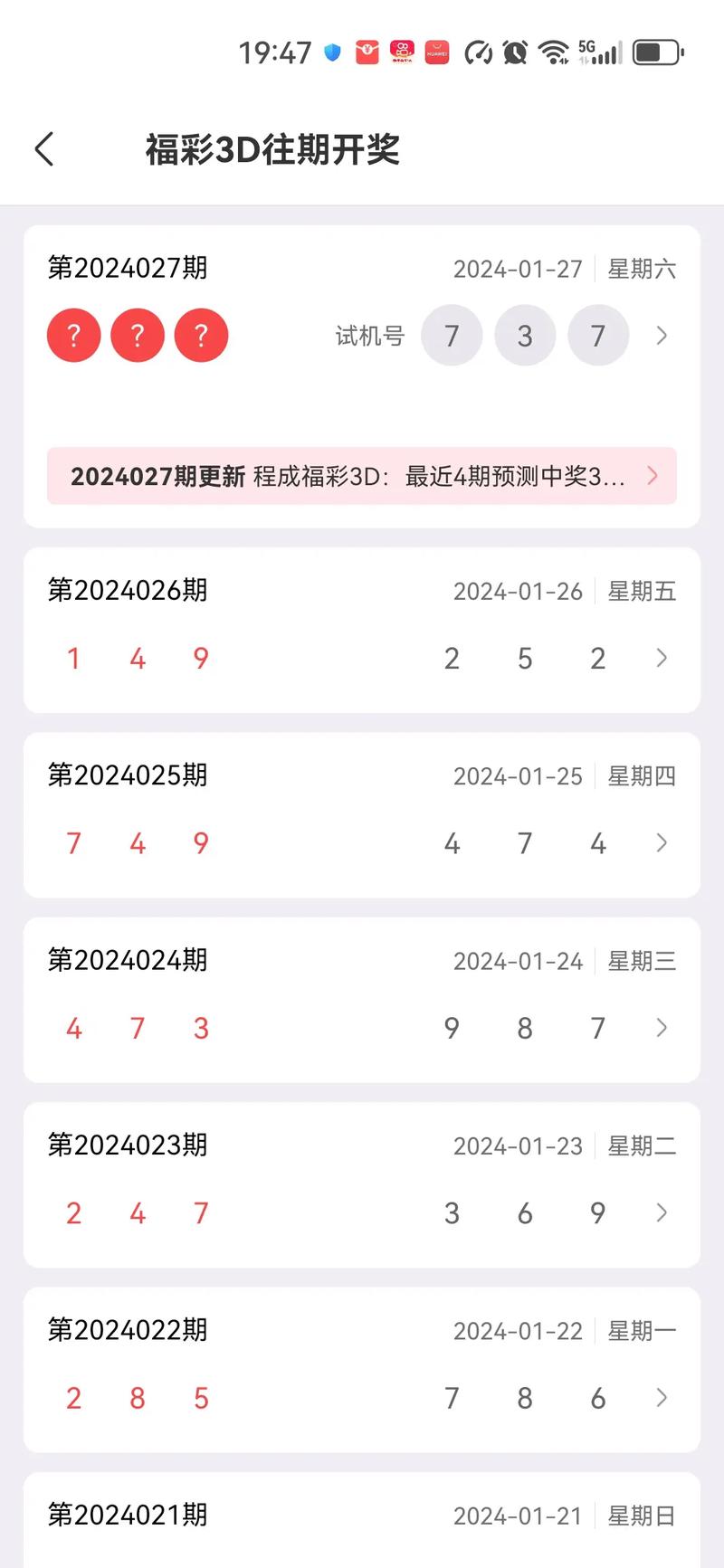Click arrow on the pink announcement banner

pos(652,476)
